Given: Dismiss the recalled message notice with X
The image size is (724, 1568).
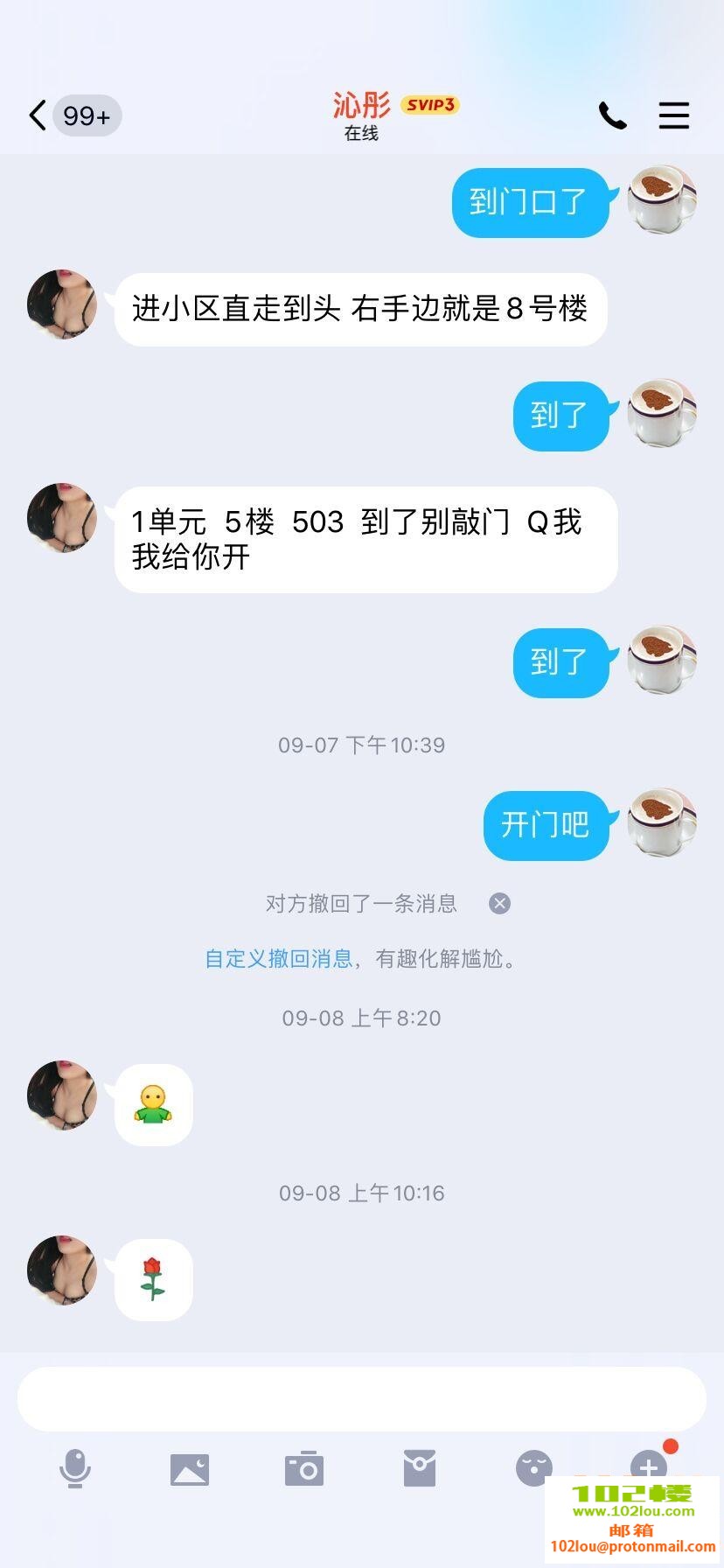Looking at the screenshot, I should point(498,903).
